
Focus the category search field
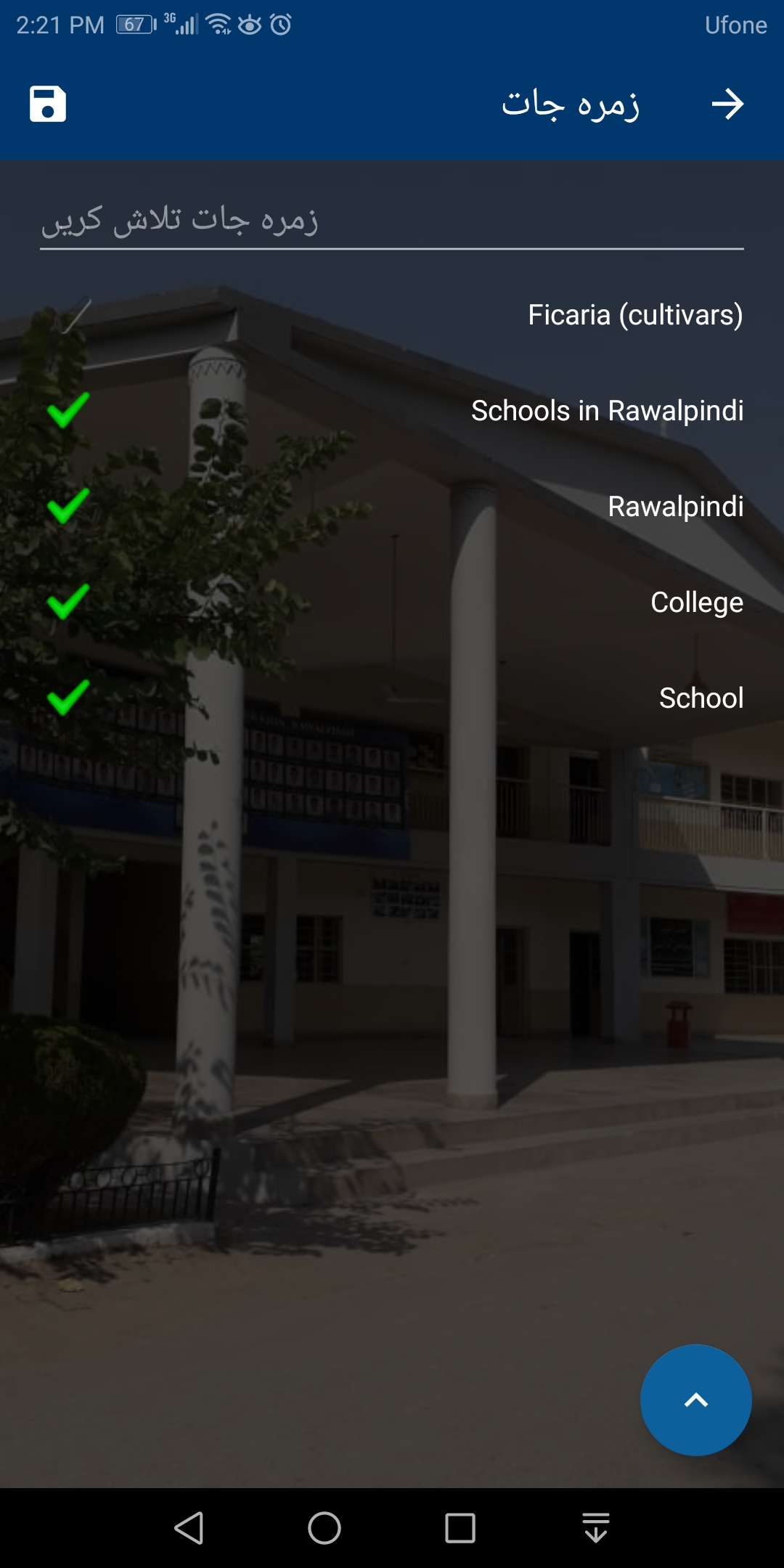(x=392, y=221)
